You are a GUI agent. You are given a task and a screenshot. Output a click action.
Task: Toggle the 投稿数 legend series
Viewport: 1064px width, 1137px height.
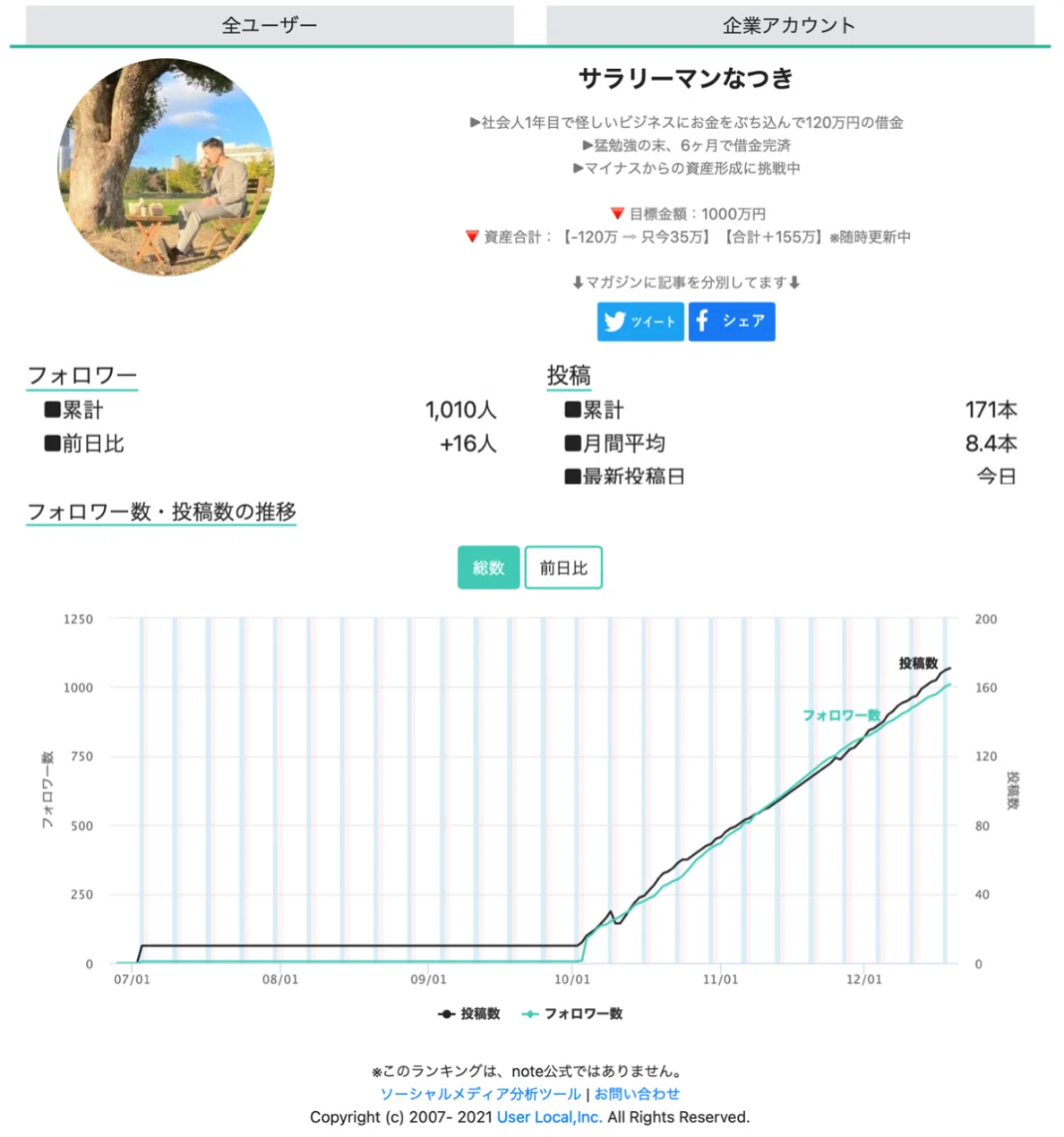(469, 1013)
